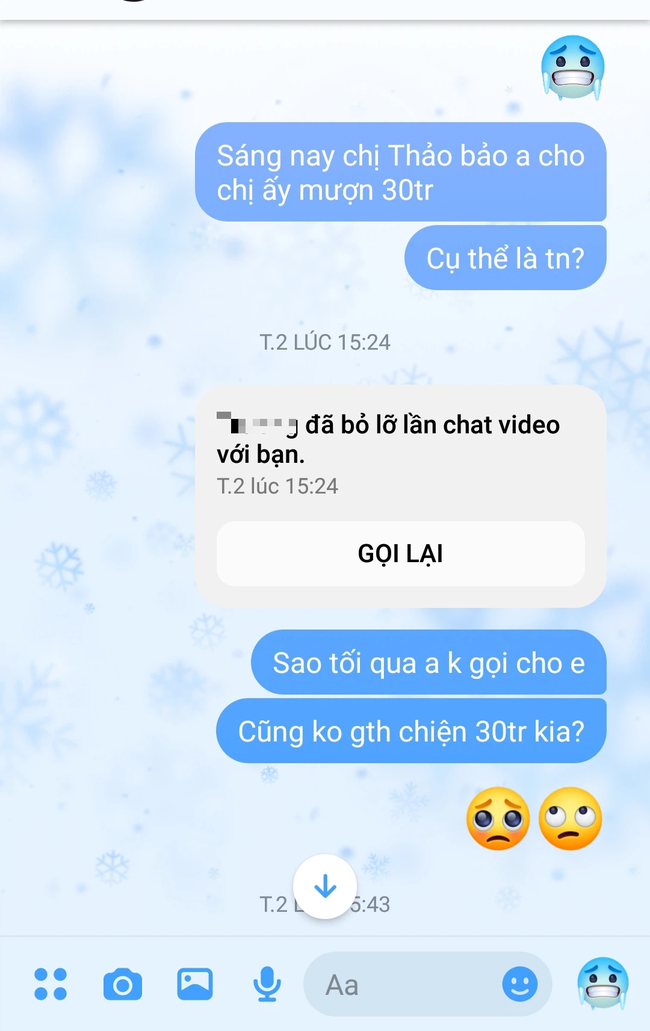Open the four-dot more options menu
This screenshot has width=650, height=1031.
click(x=50, y=985)
